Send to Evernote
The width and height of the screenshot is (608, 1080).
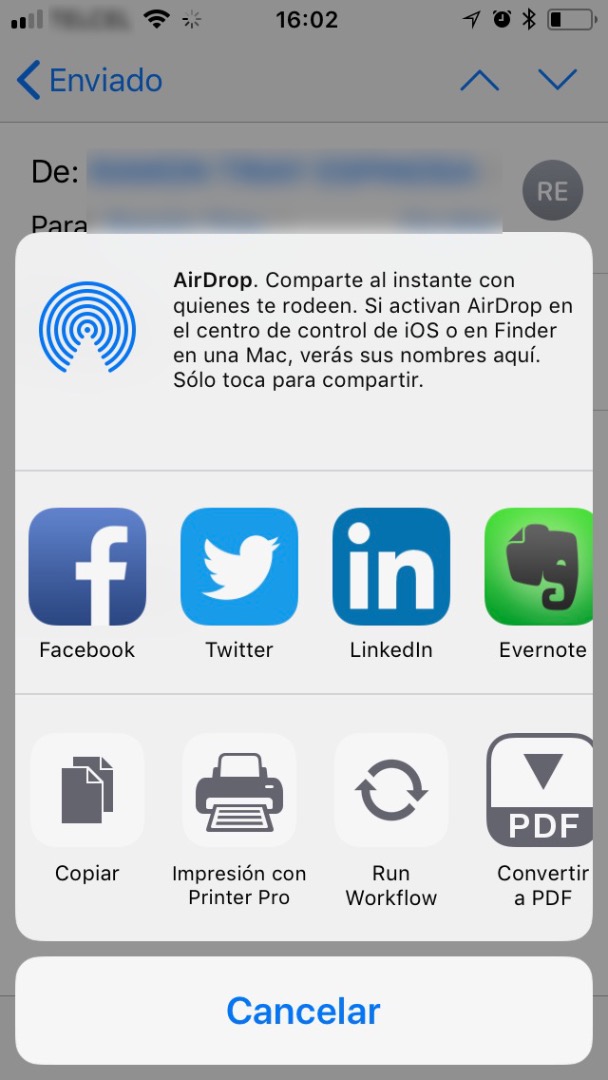coord(542,567)
